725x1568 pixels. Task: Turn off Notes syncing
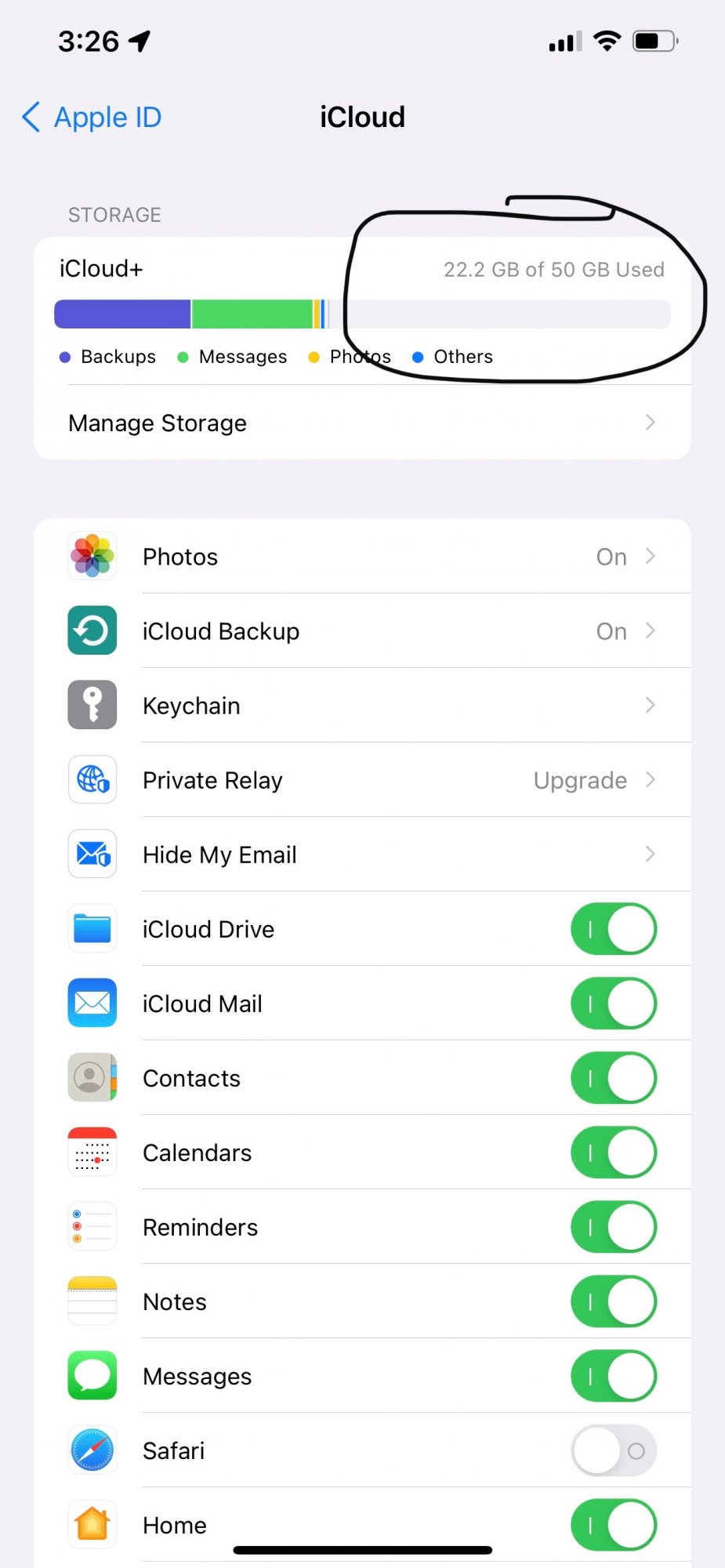point(613,1301)
